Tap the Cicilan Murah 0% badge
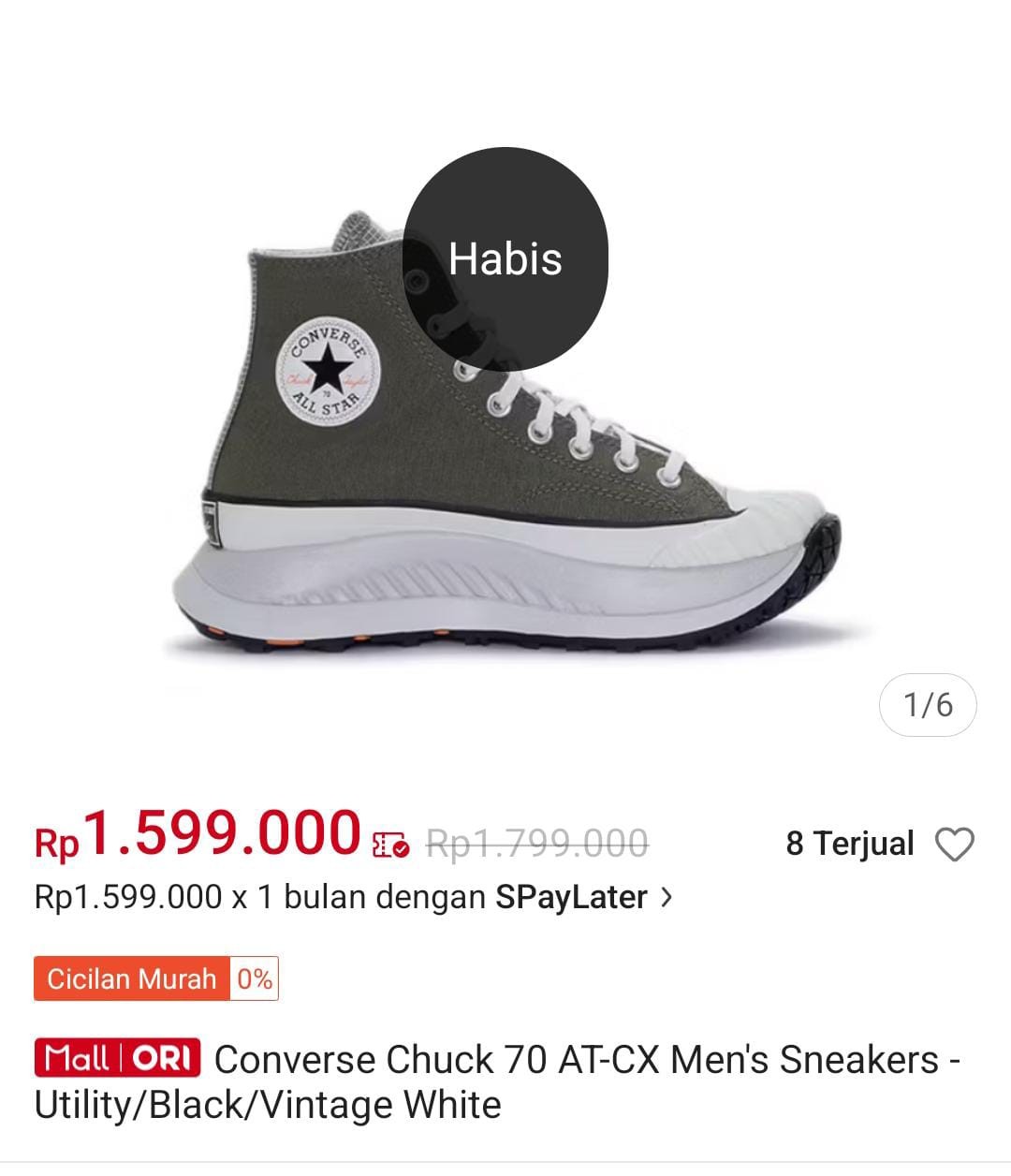The image size is (1011, 1176). coord(156,979)
